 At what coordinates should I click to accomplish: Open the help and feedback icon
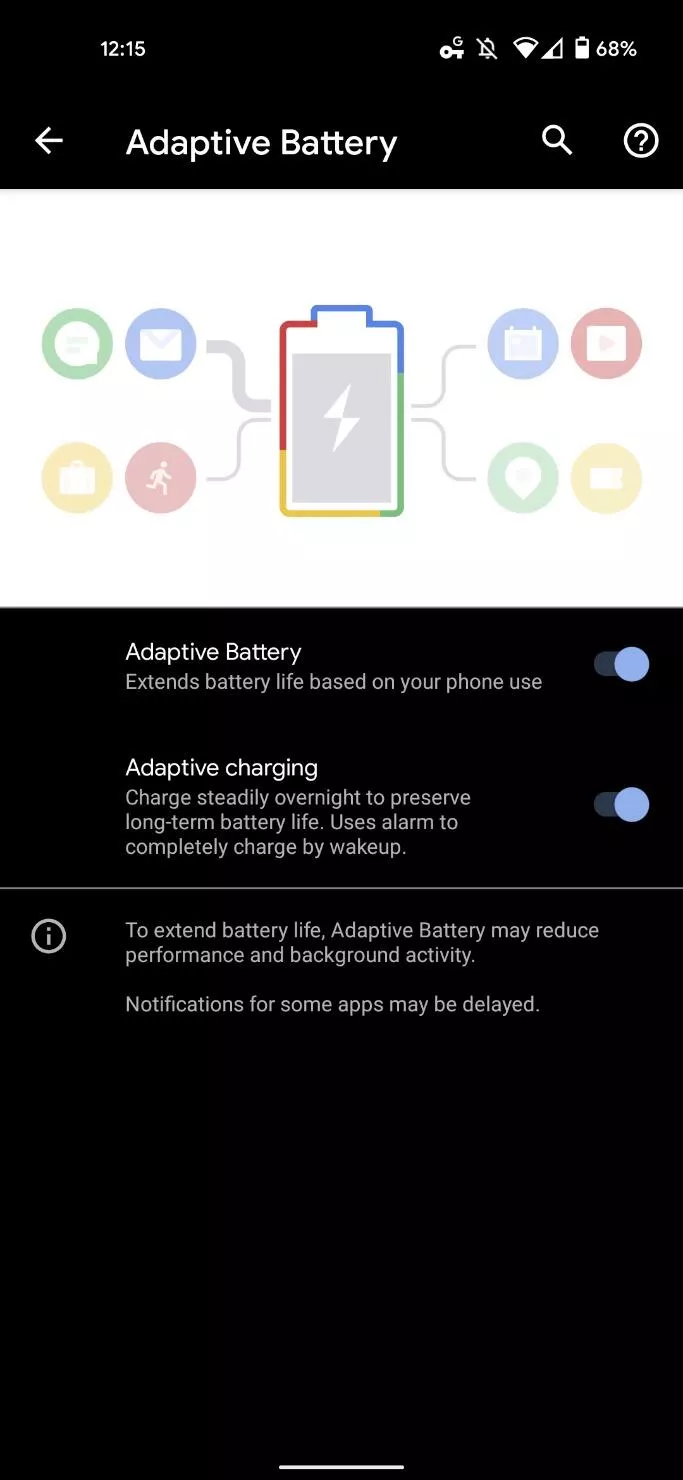coord(641,141)
